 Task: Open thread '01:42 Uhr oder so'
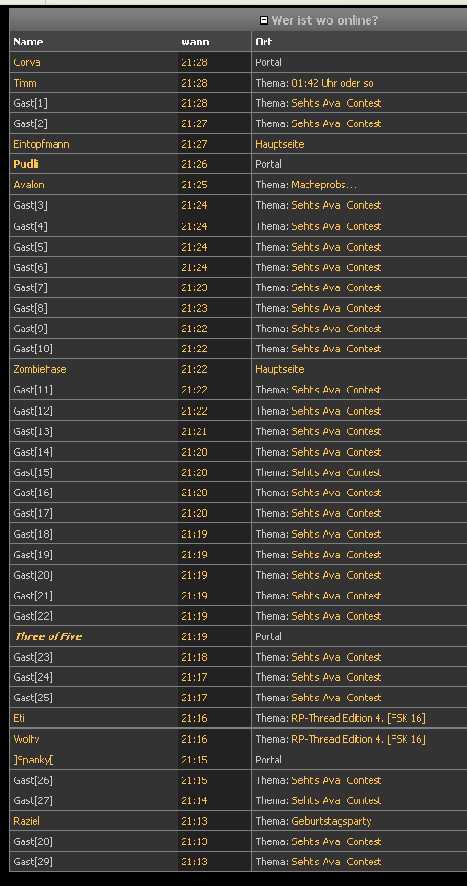[332, 83]
